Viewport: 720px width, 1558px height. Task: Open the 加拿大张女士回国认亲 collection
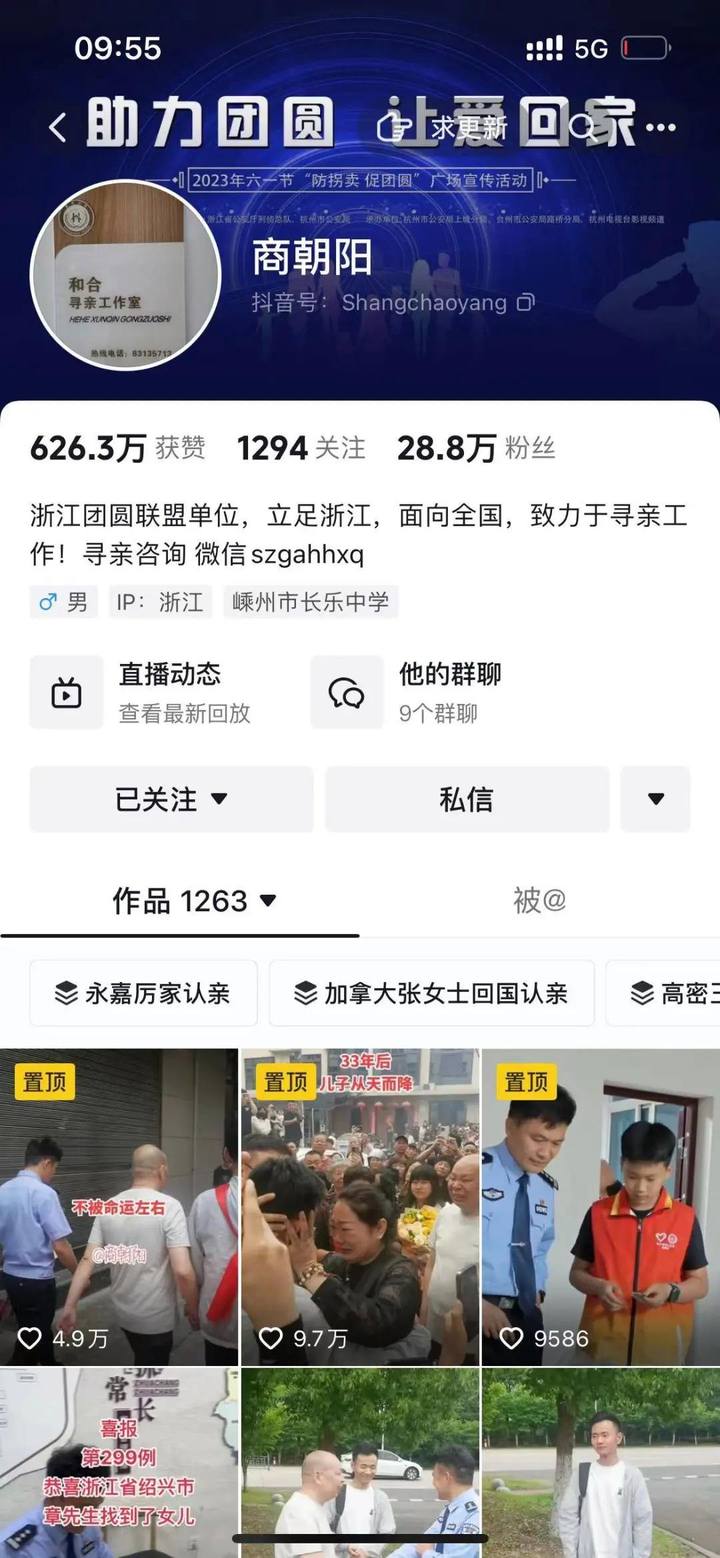(431, 993)
